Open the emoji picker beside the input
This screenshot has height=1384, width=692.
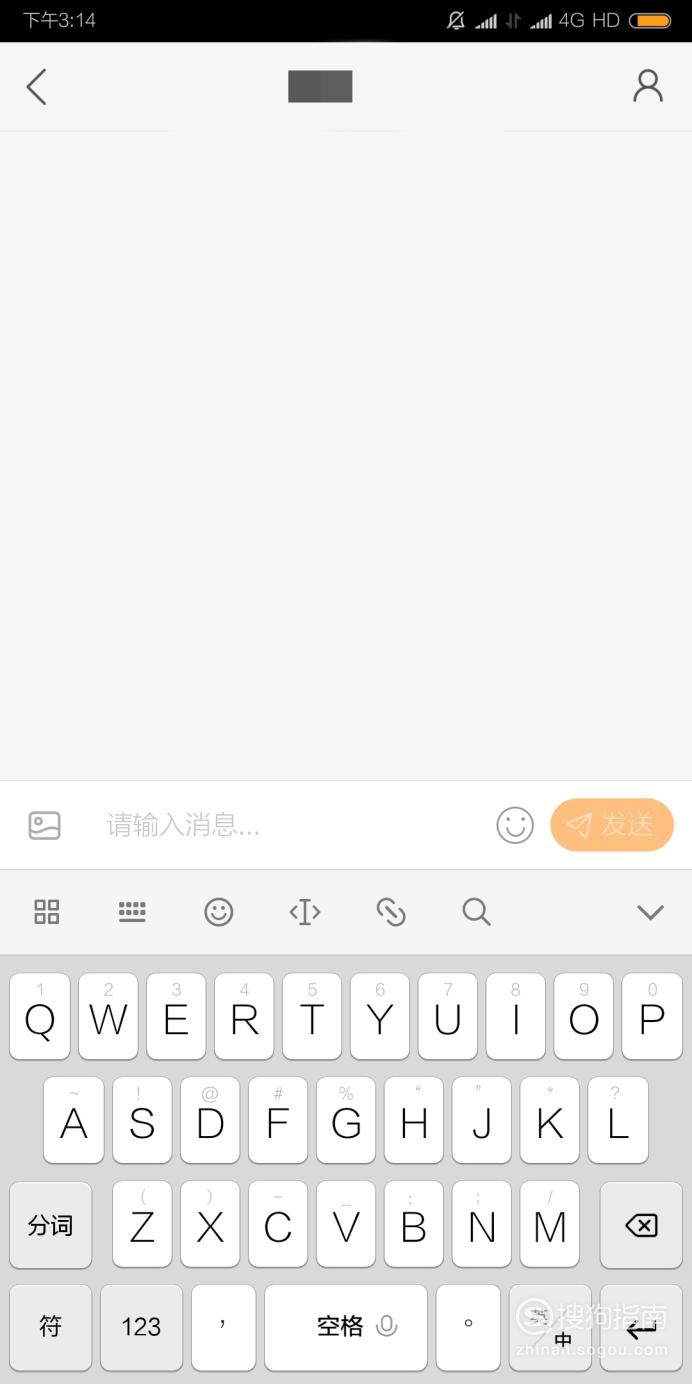click(x=515, y=825)
